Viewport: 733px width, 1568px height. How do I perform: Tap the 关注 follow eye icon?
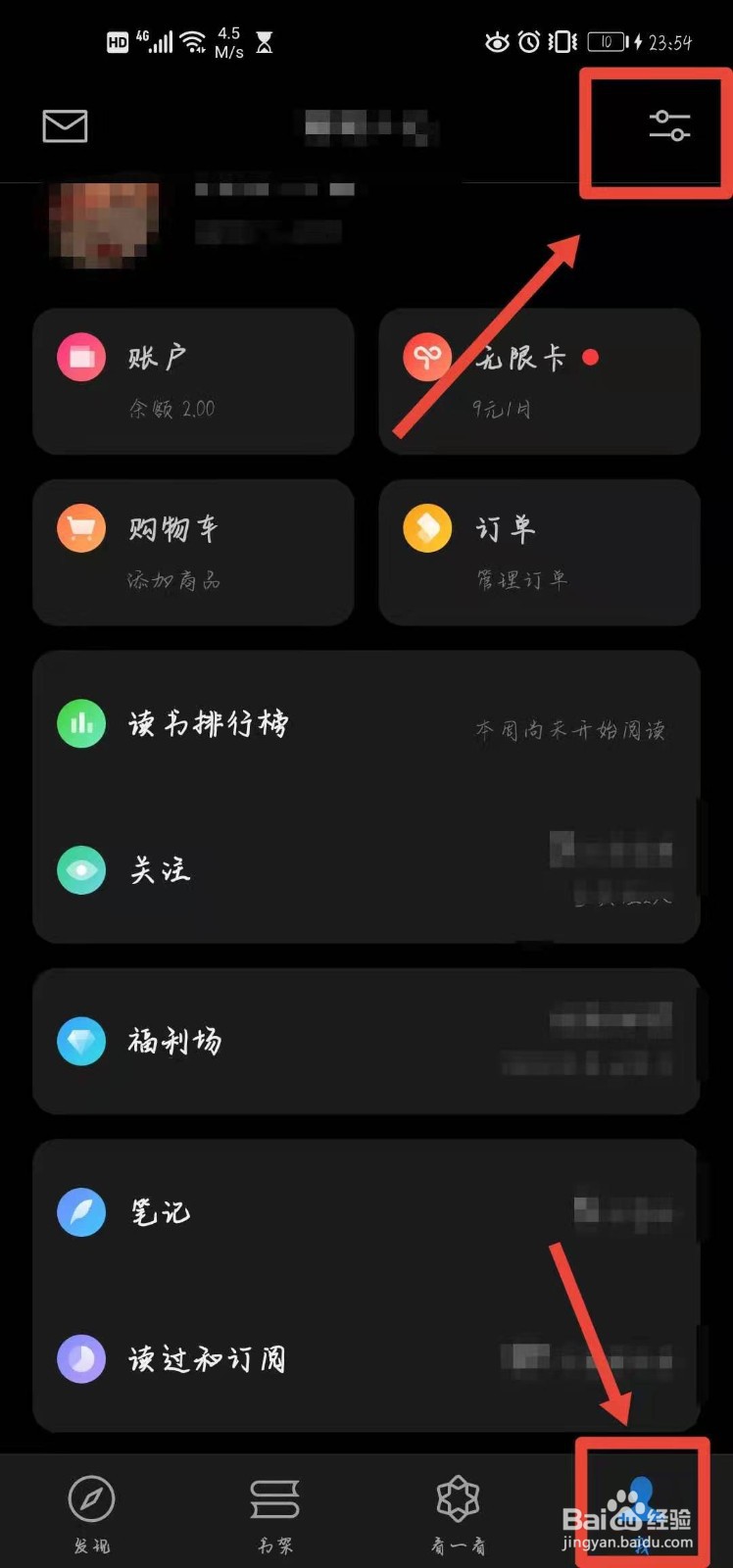(x=80, y=870)
